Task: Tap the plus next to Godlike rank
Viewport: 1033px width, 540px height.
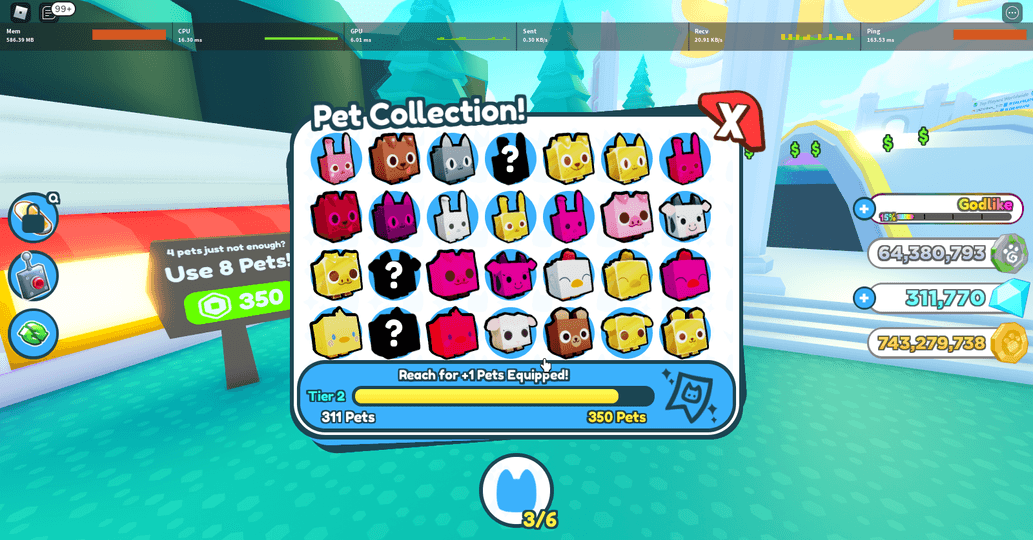Action: 864,209
